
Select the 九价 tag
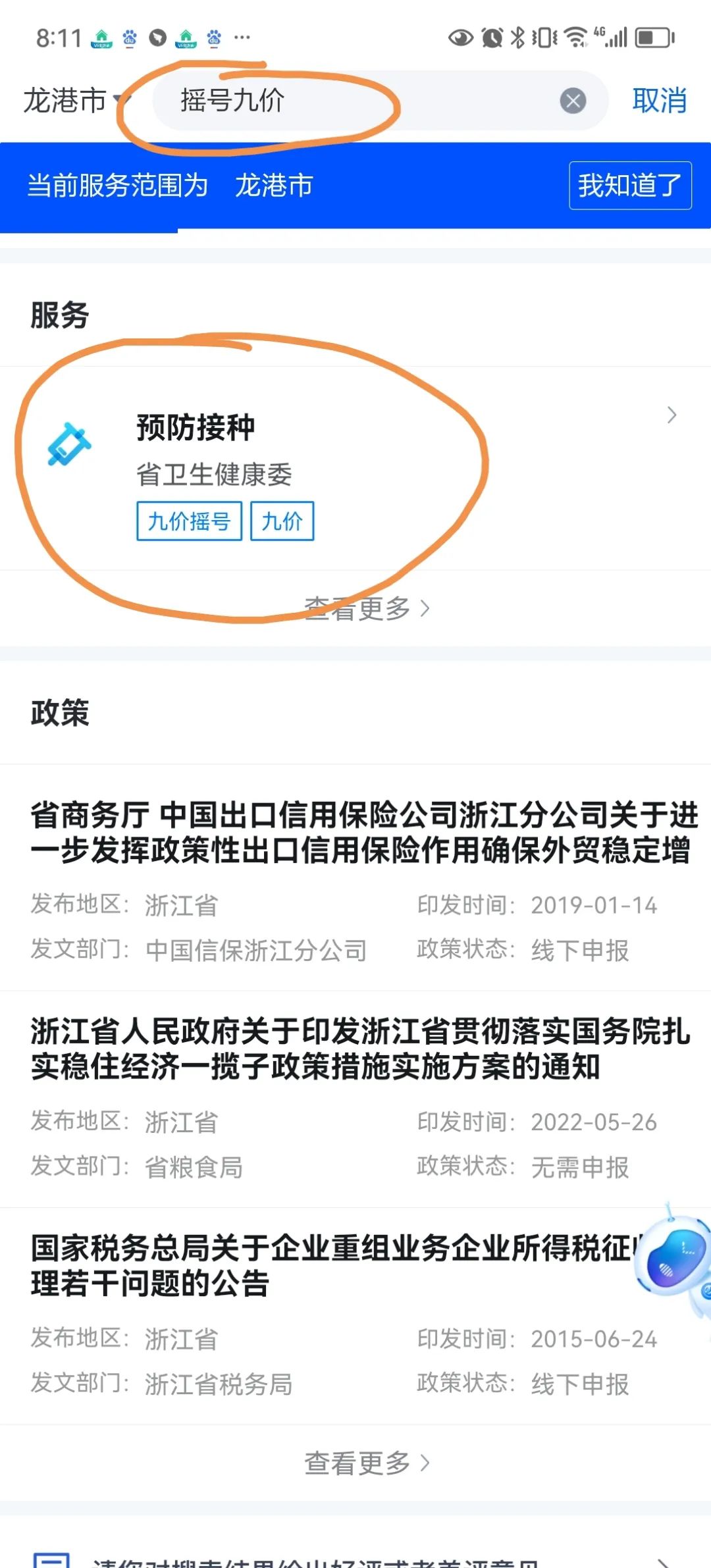[x=282, y=521]
